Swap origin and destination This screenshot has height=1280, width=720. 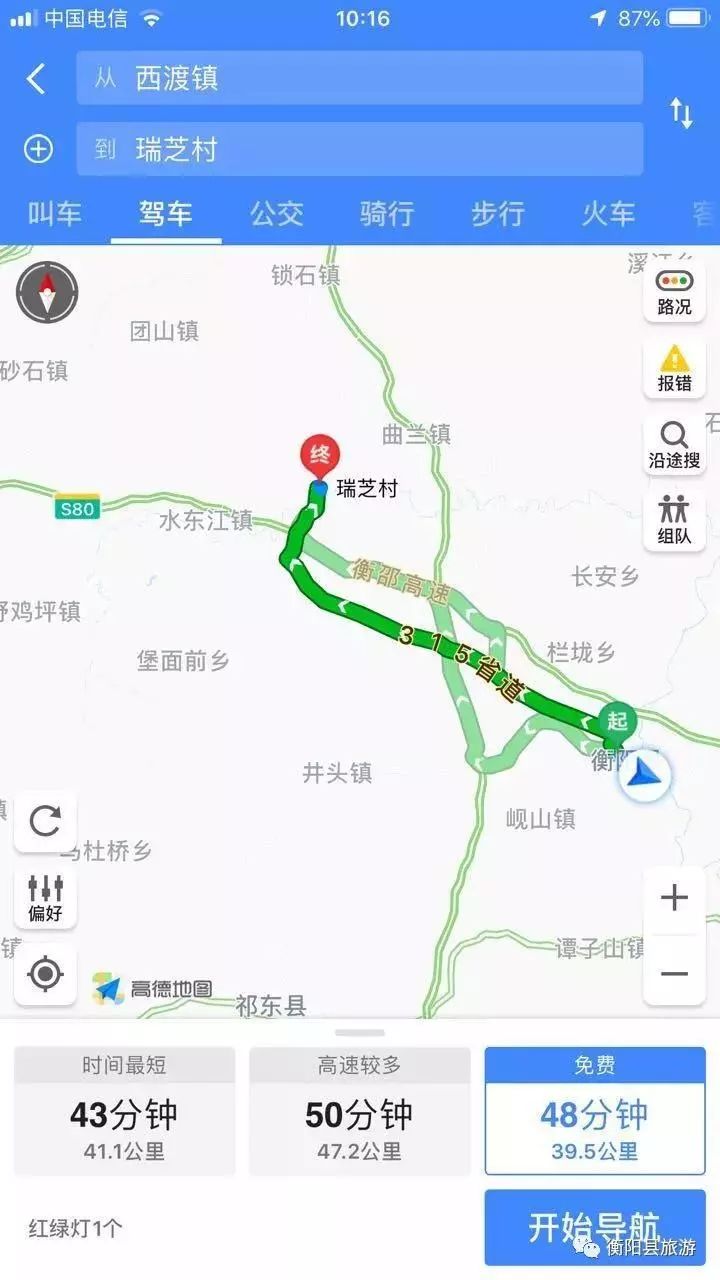(x=681, y=114)
